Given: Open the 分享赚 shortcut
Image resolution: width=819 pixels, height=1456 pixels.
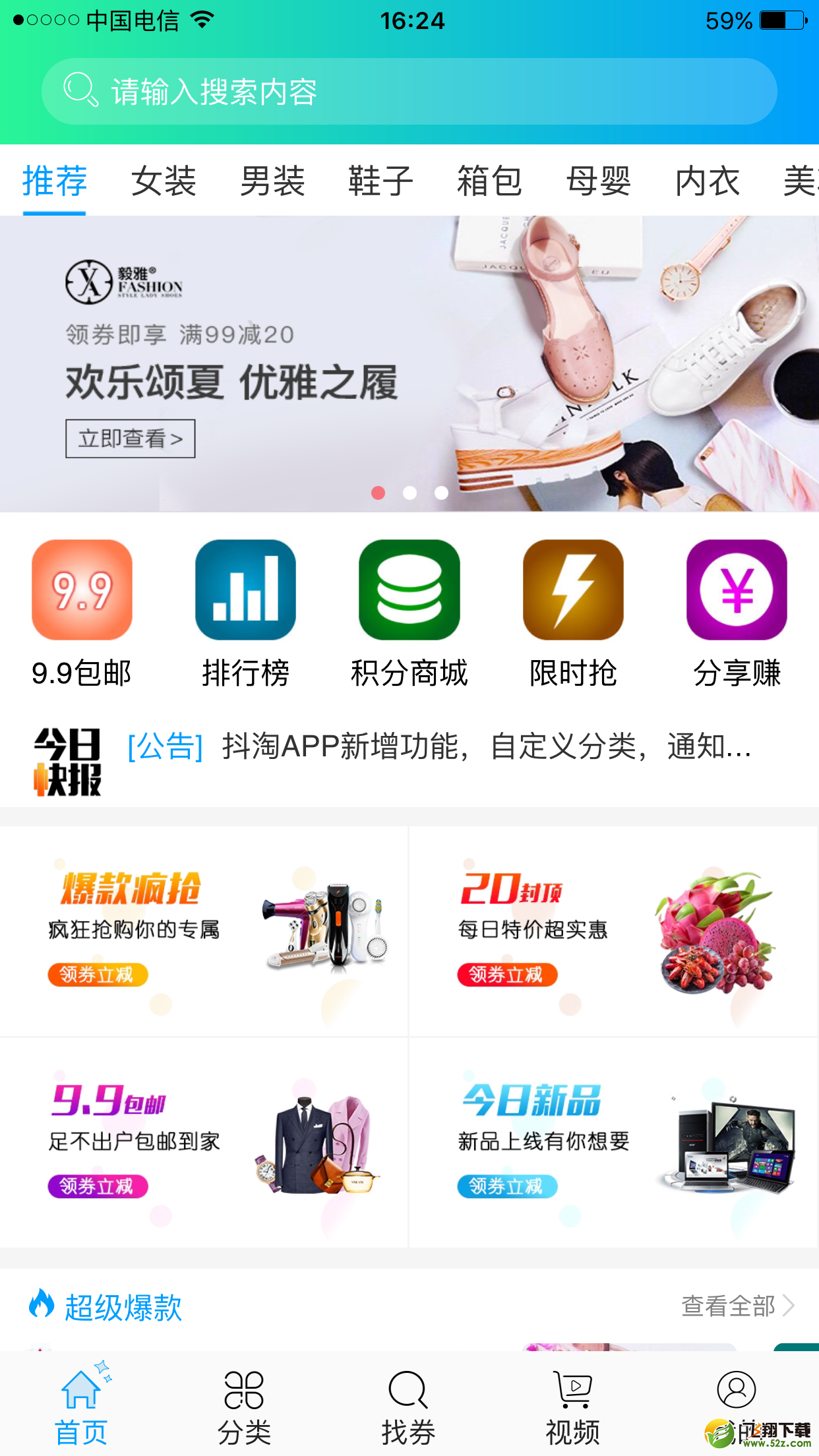Looking at the screenshot, I should (x=737, y=613).
